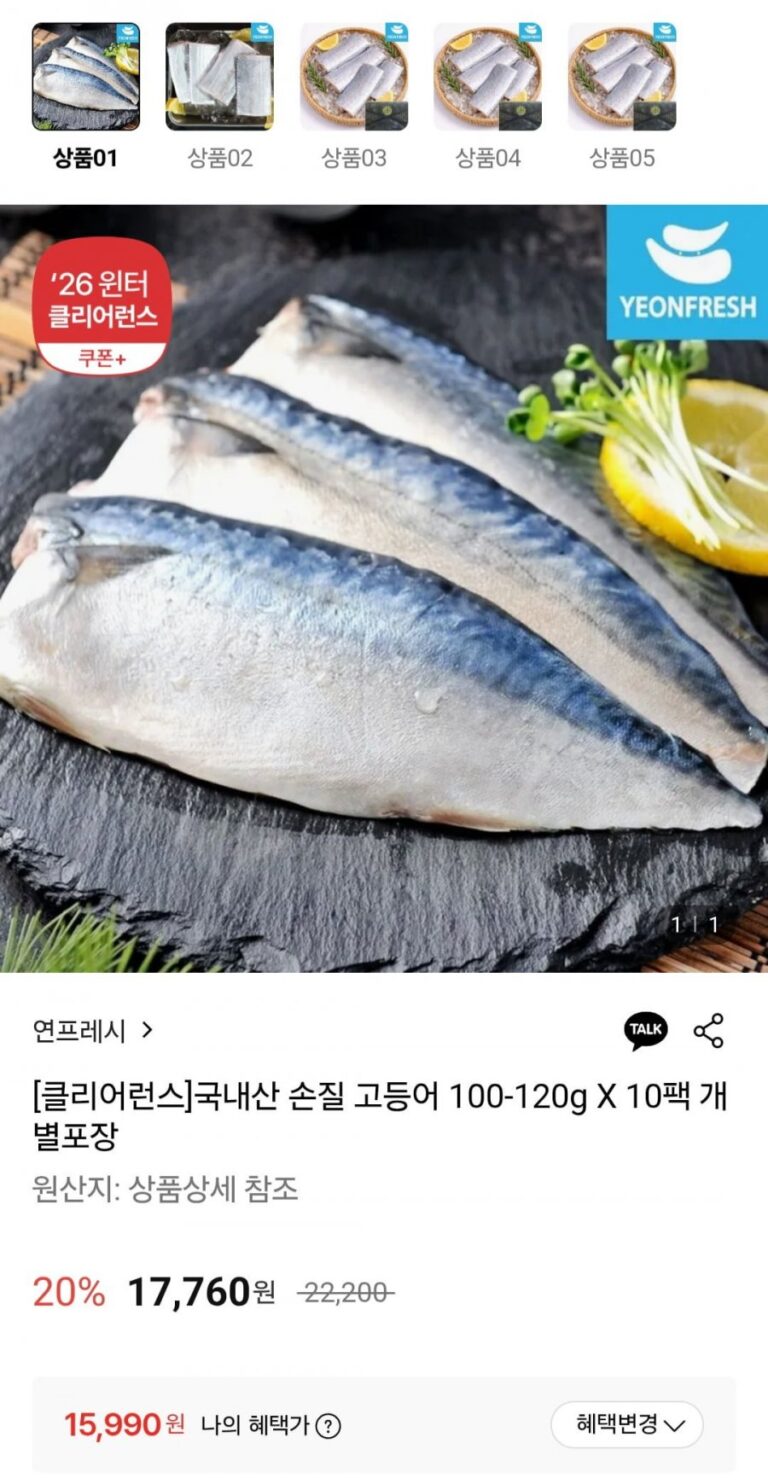The height and width of the screenshot is (1484, 768).
Task: Expand the 혜택변경 dropdown
Action: tap(627, 1424)
